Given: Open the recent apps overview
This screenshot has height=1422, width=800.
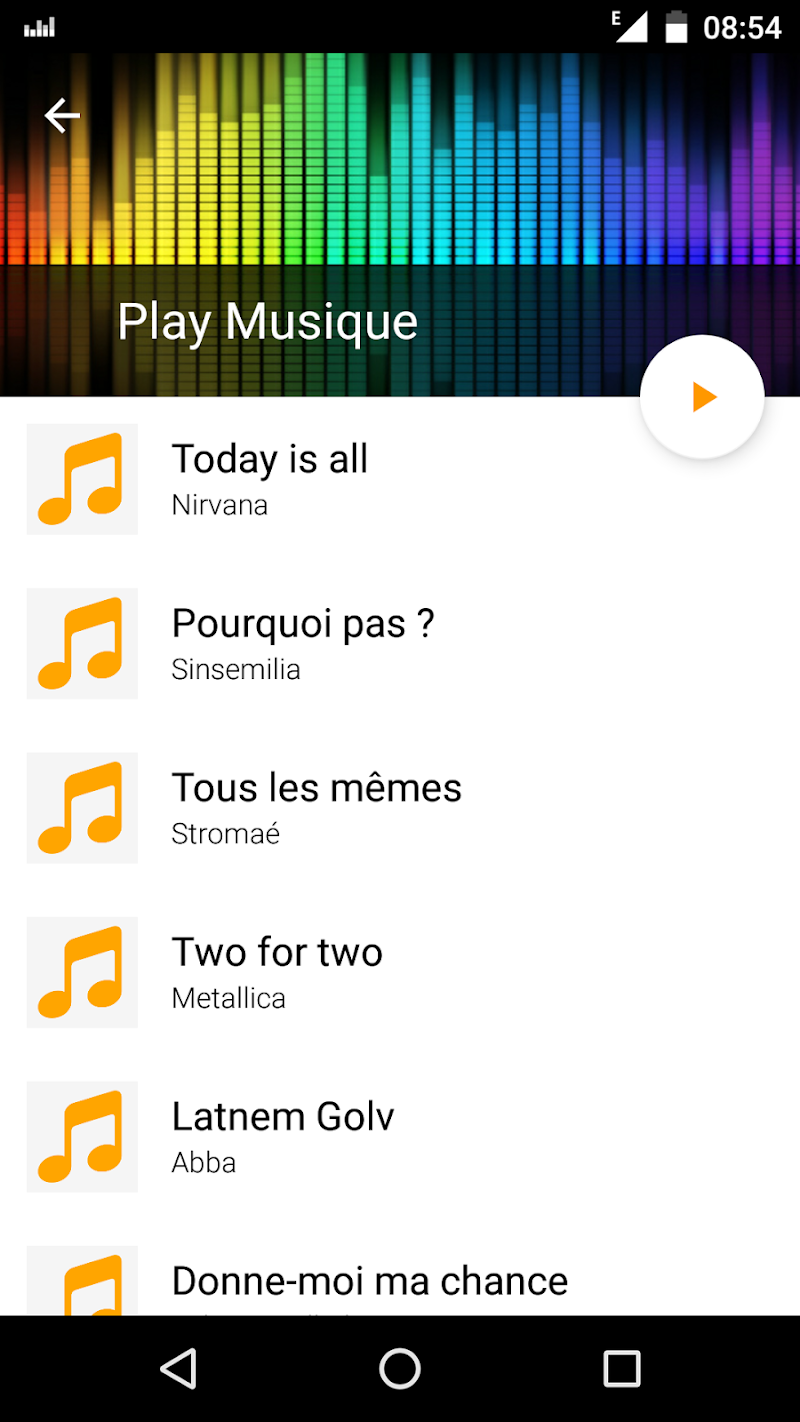Looking at the screenshot, I should [x=621, y=1369].
